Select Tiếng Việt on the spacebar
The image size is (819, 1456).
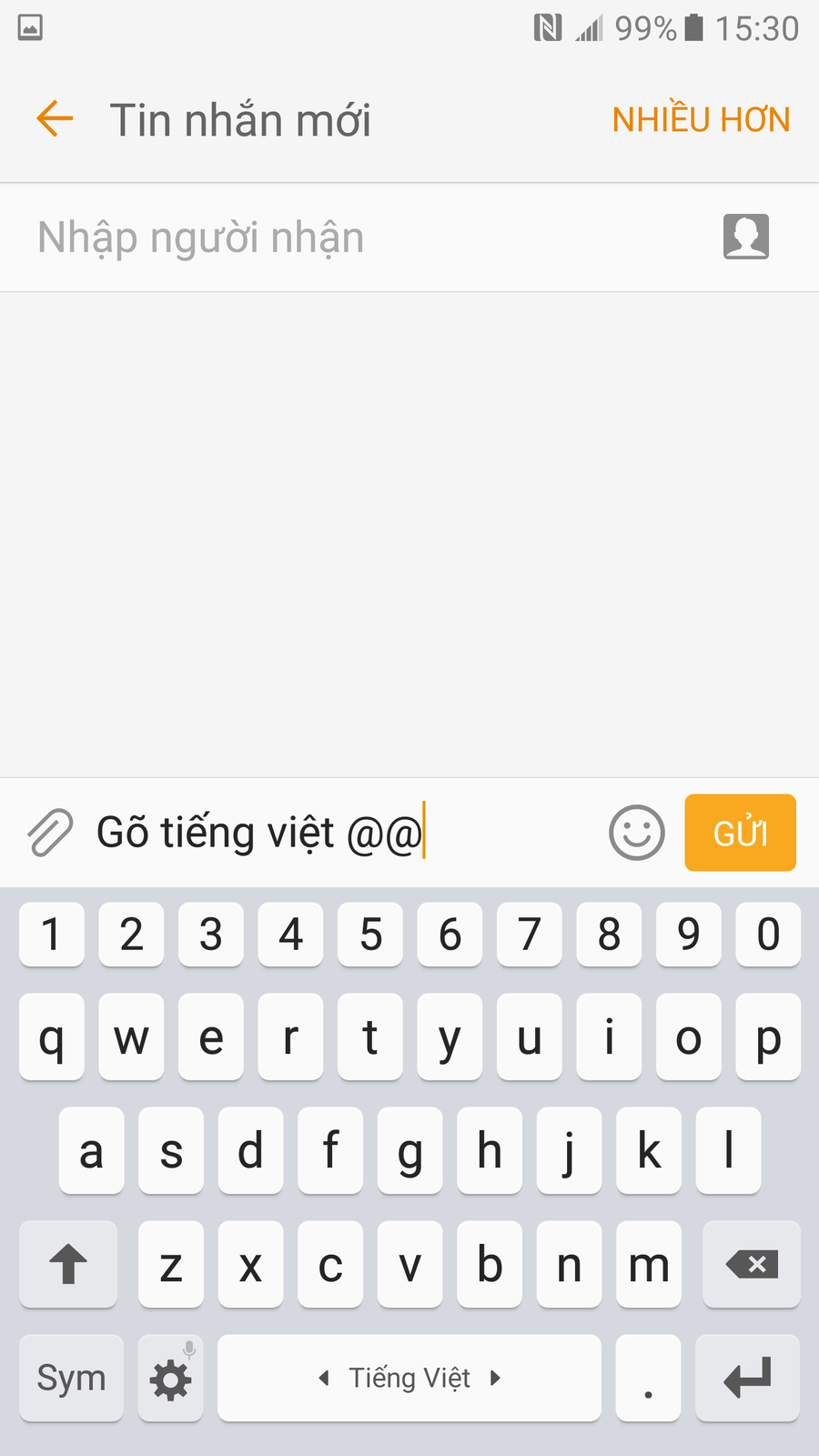(x=409, y=1377)
